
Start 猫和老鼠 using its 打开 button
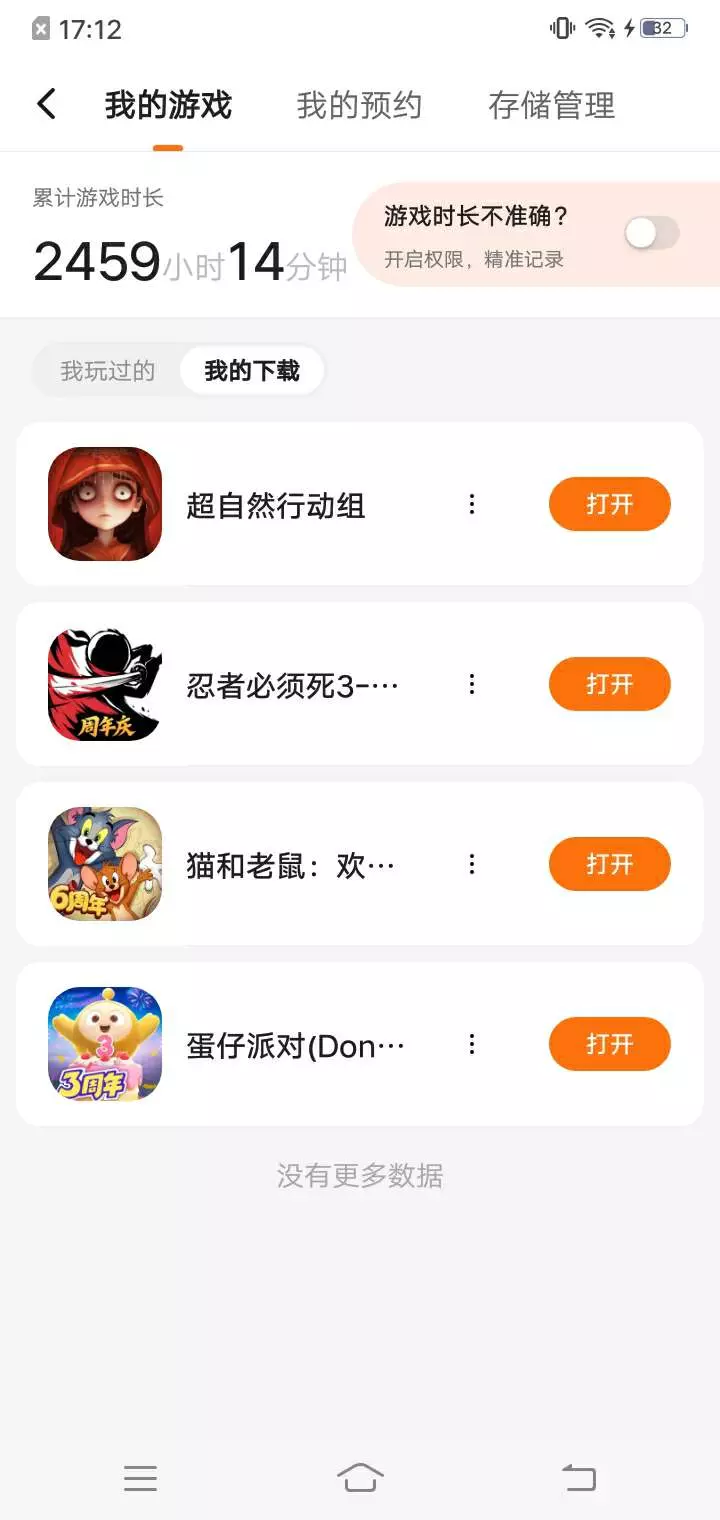(609, 864)
